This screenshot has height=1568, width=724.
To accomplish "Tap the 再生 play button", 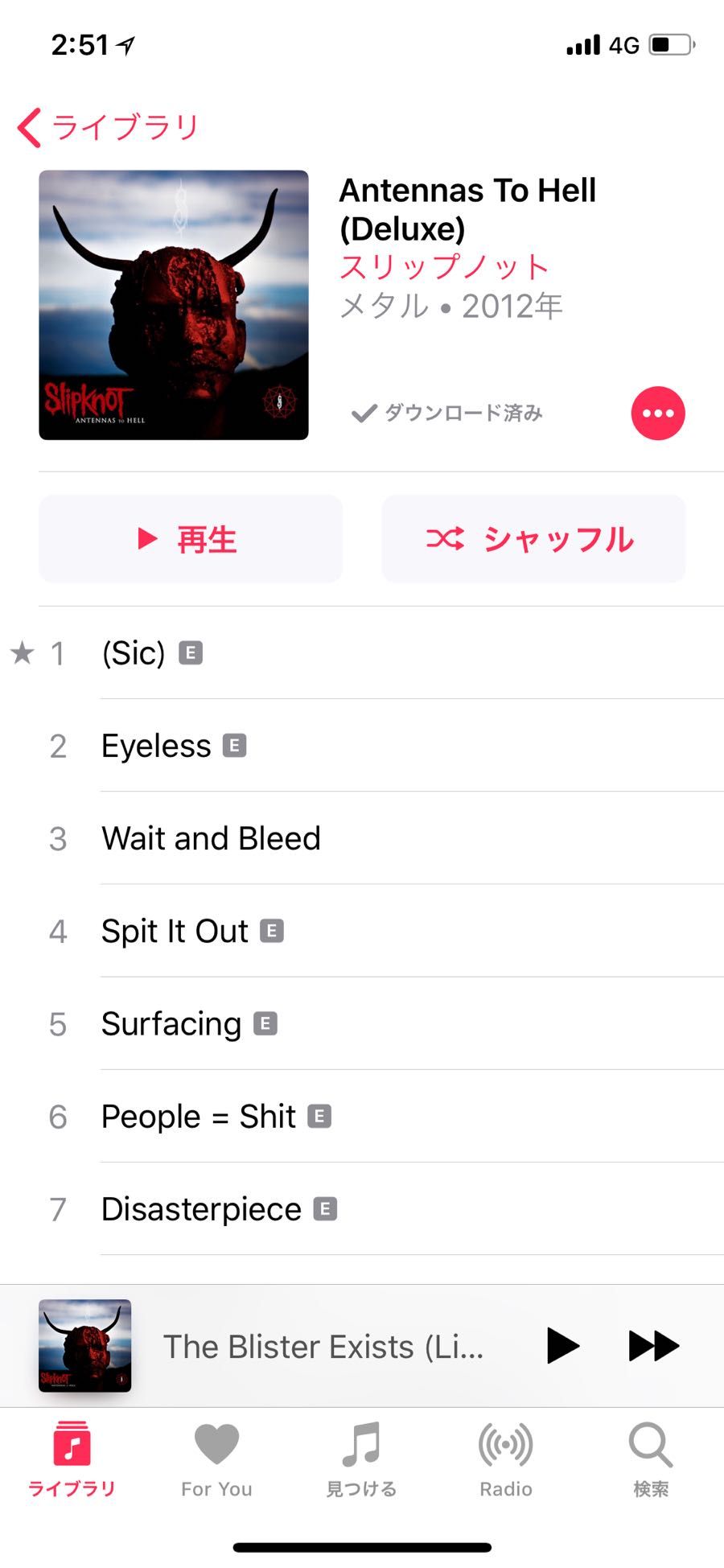I will pos(191,538).
